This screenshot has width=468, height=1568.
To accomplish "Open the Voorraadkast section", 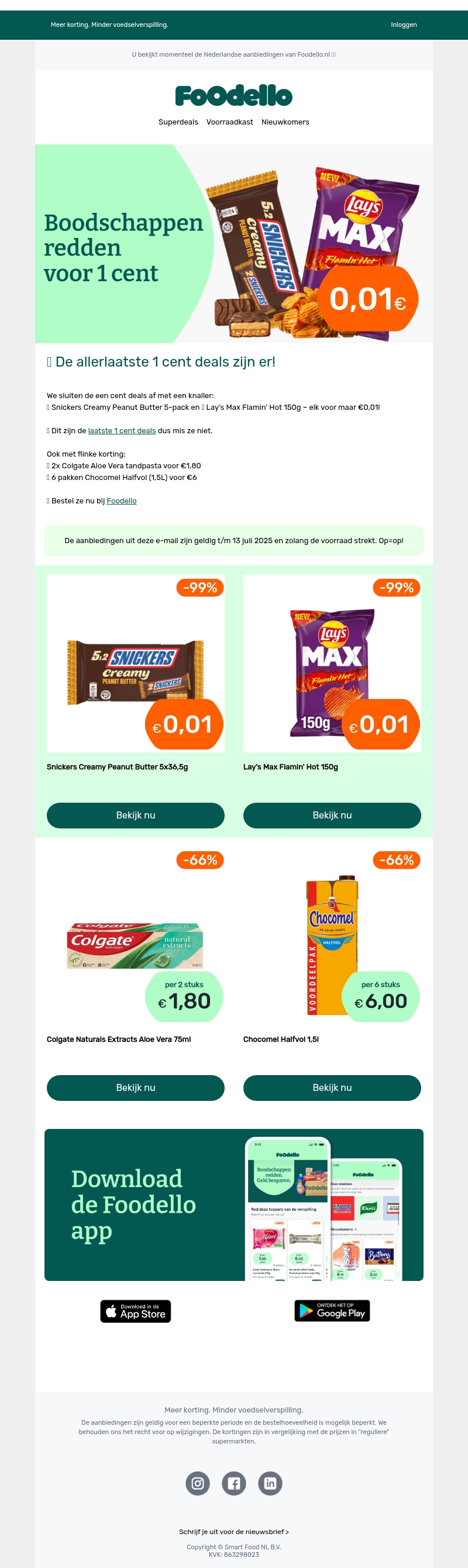I will tap(229, 122).
